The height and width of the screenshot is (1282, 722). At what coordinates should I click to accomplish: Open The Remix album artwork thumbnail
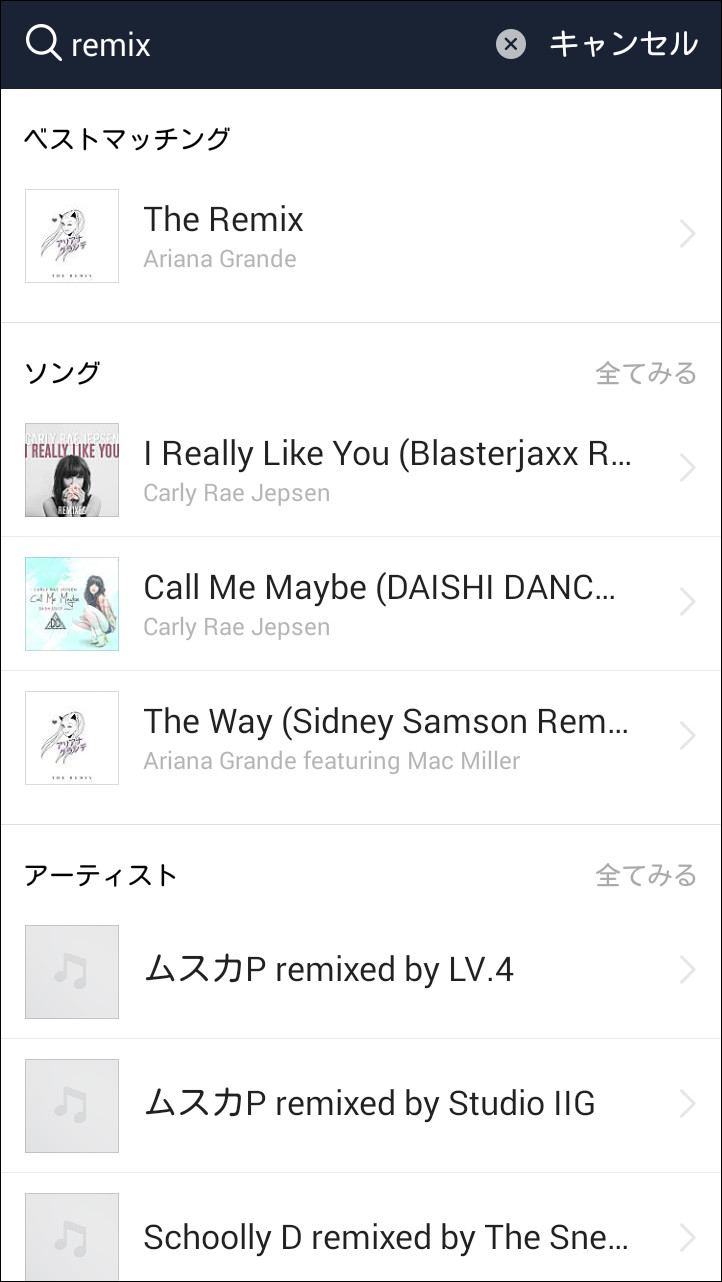(x=71, y=236)
